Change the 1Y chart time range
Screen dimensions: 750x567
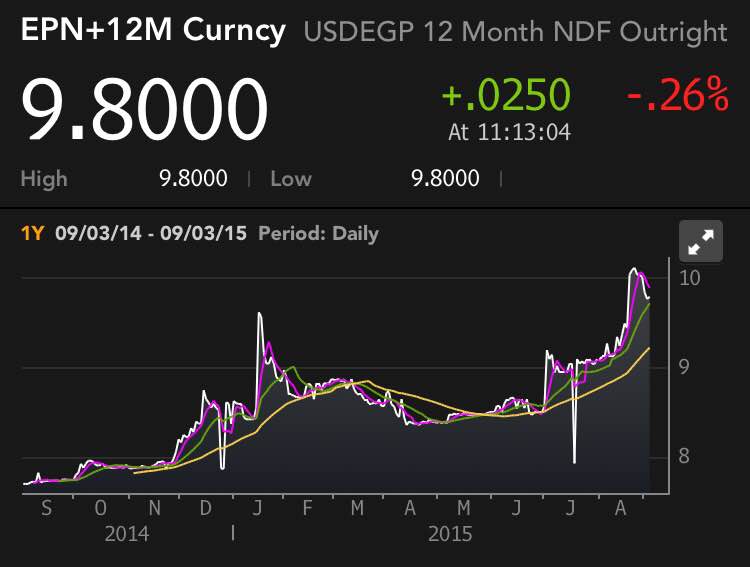coord(32,234)
